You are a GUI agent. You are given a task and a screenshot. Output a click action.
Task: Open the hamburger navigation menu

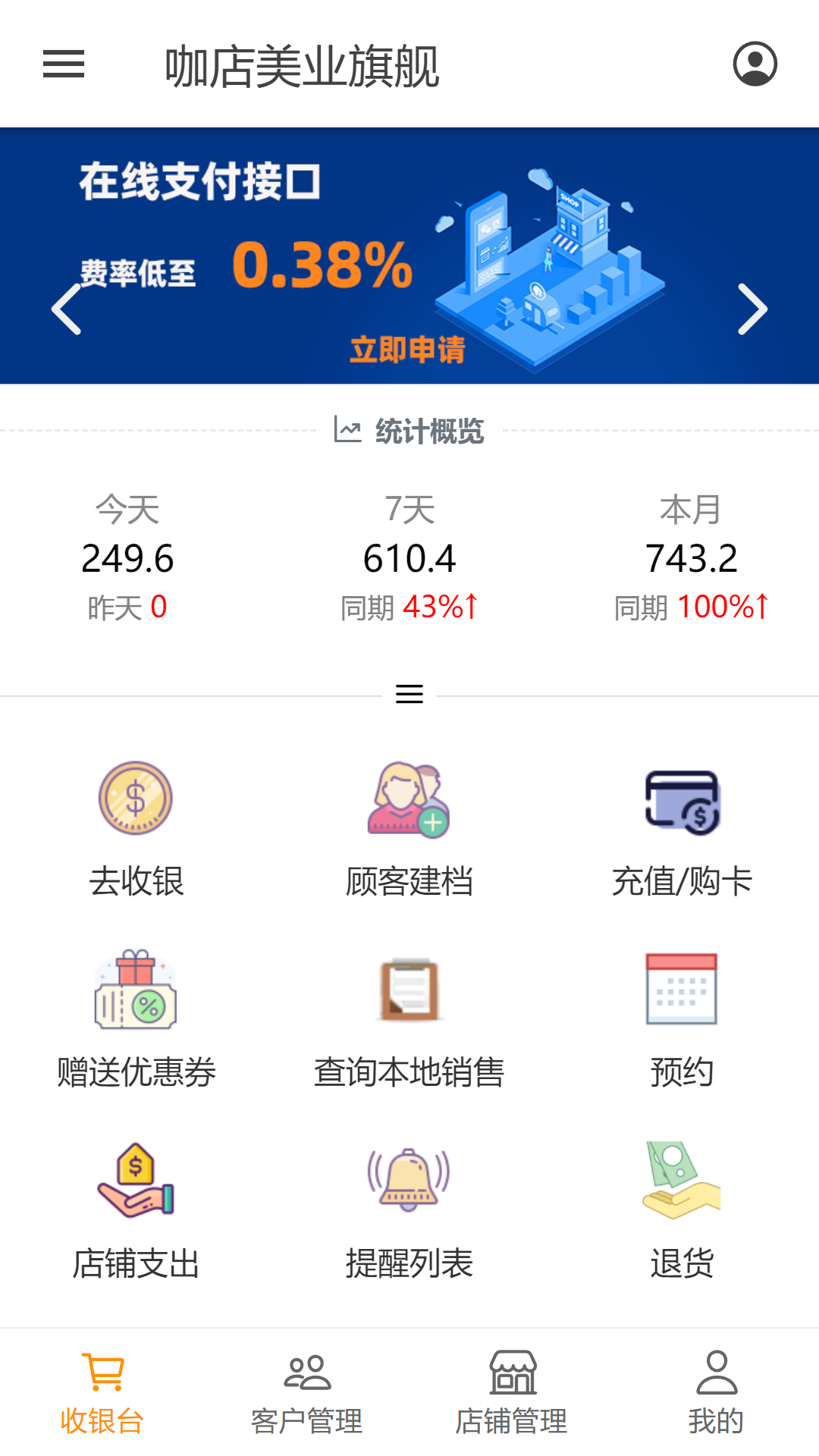[63, 66]
